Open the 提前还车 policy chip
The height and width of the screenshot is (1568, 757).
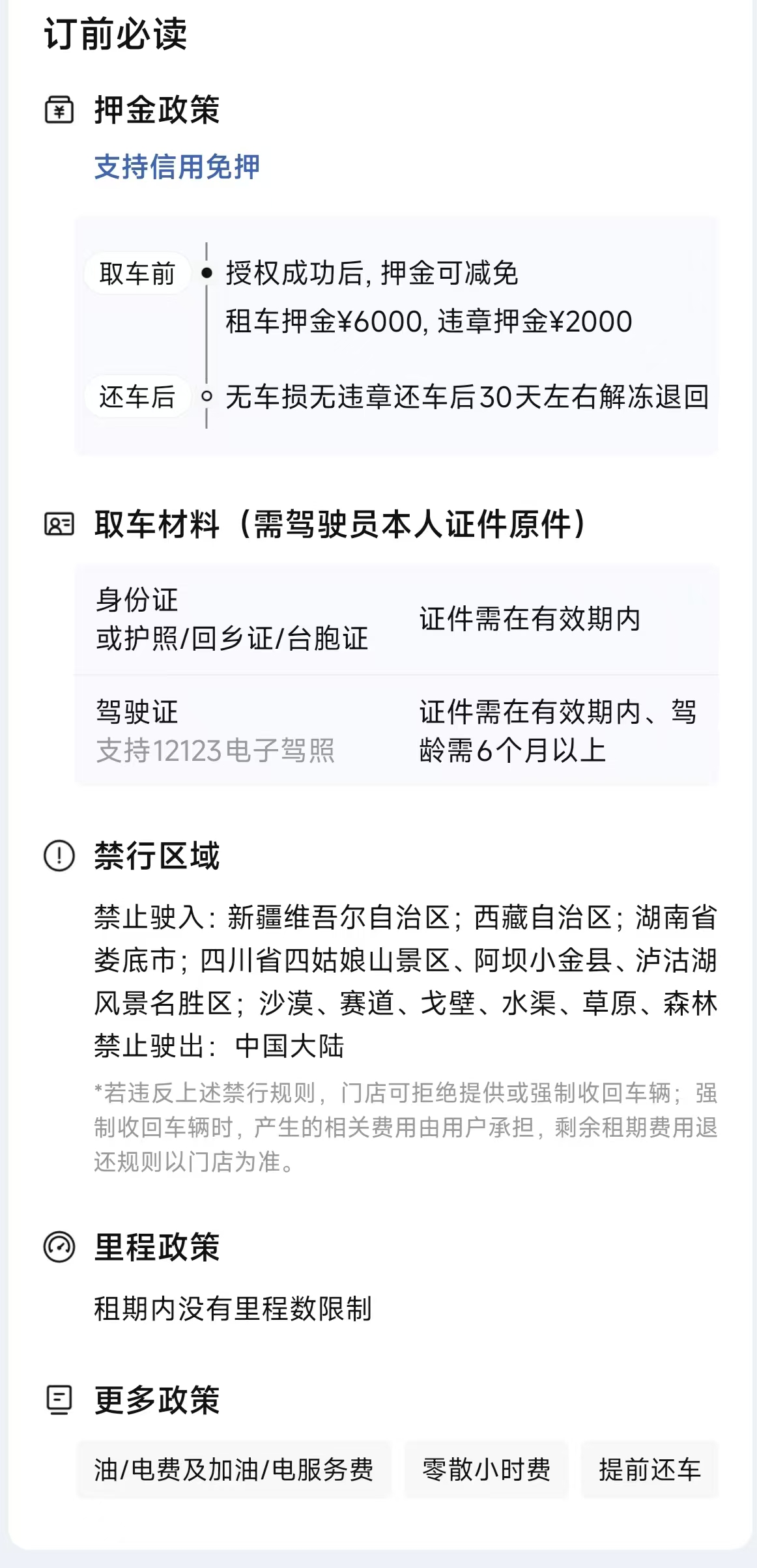650,1470
